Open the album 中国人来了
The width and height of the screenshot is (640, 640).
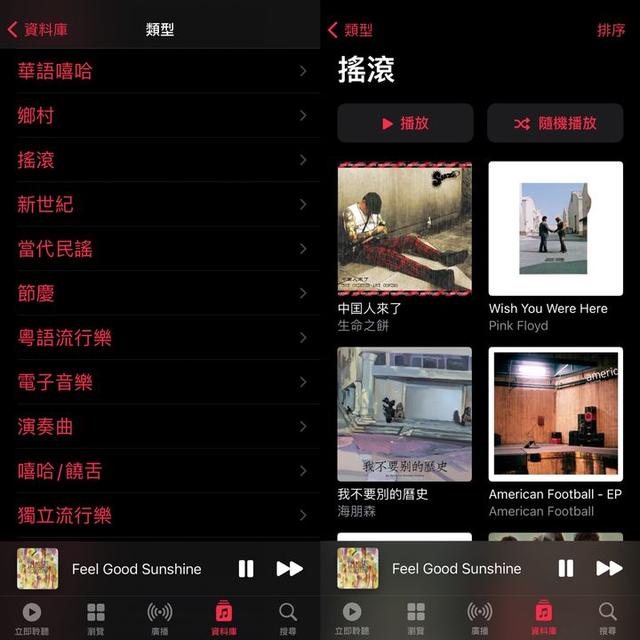[x=404, y=230]
